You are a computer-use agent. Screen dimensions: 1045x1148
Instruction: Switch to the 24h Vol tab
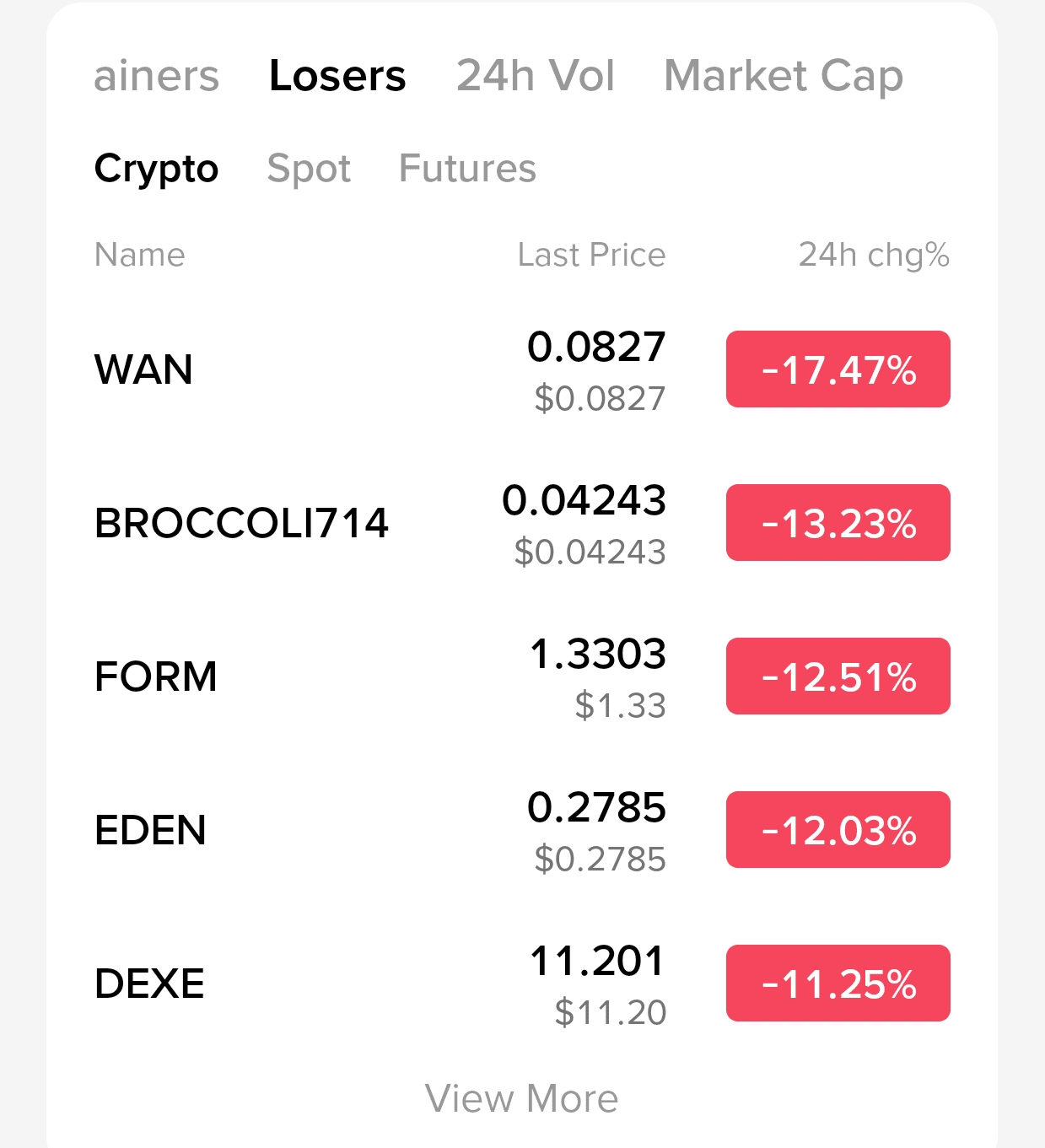click(536, 76)
